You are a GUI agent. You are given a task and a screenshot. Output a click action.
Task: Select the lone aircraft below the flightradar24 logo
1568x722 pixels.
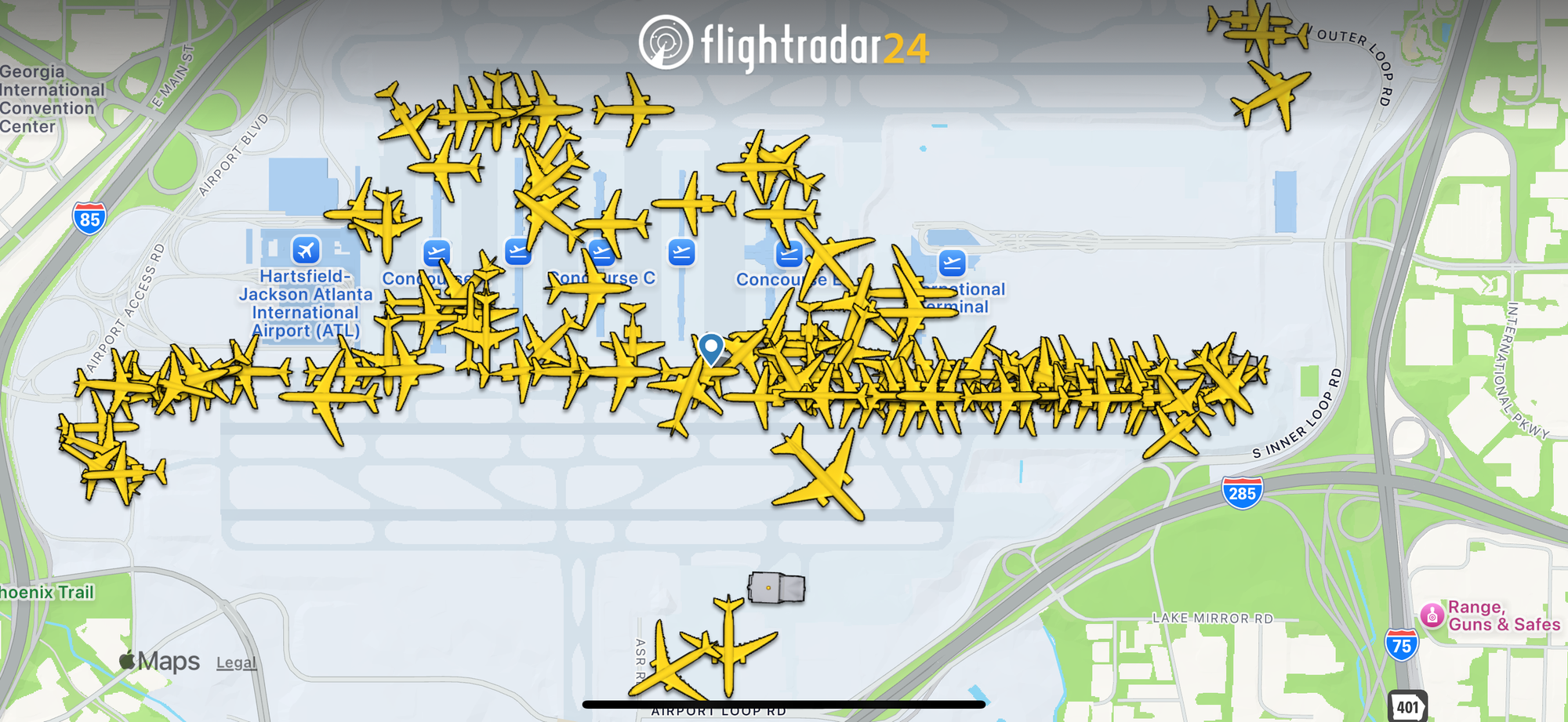633,109
